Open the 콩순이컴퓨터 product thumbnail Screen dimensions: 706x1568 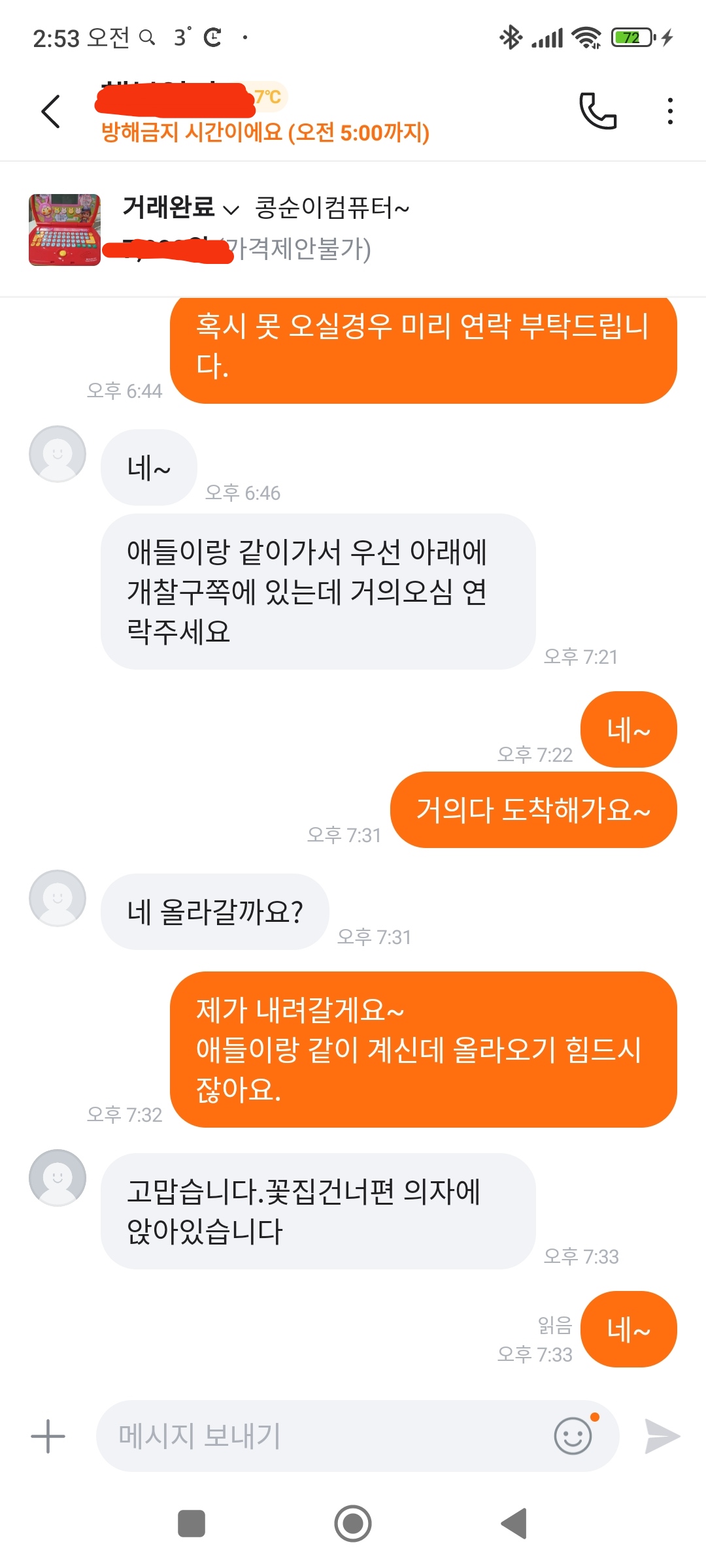64,229
